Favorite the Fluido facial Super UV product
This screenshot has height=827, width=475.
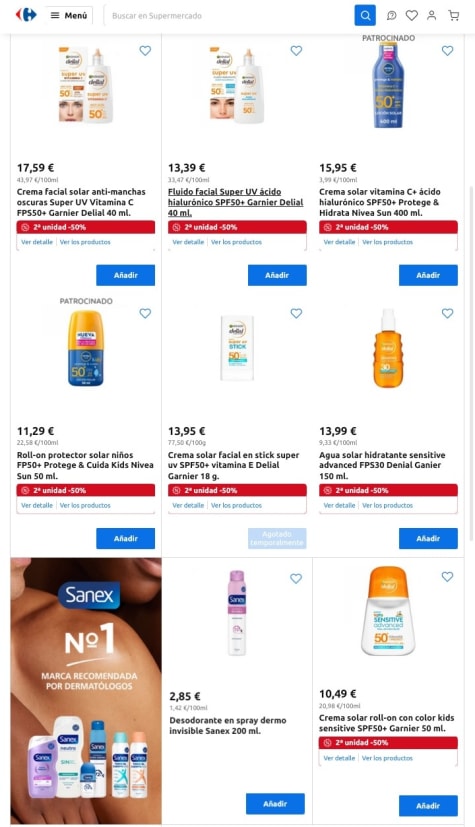[x=296, y=51]
